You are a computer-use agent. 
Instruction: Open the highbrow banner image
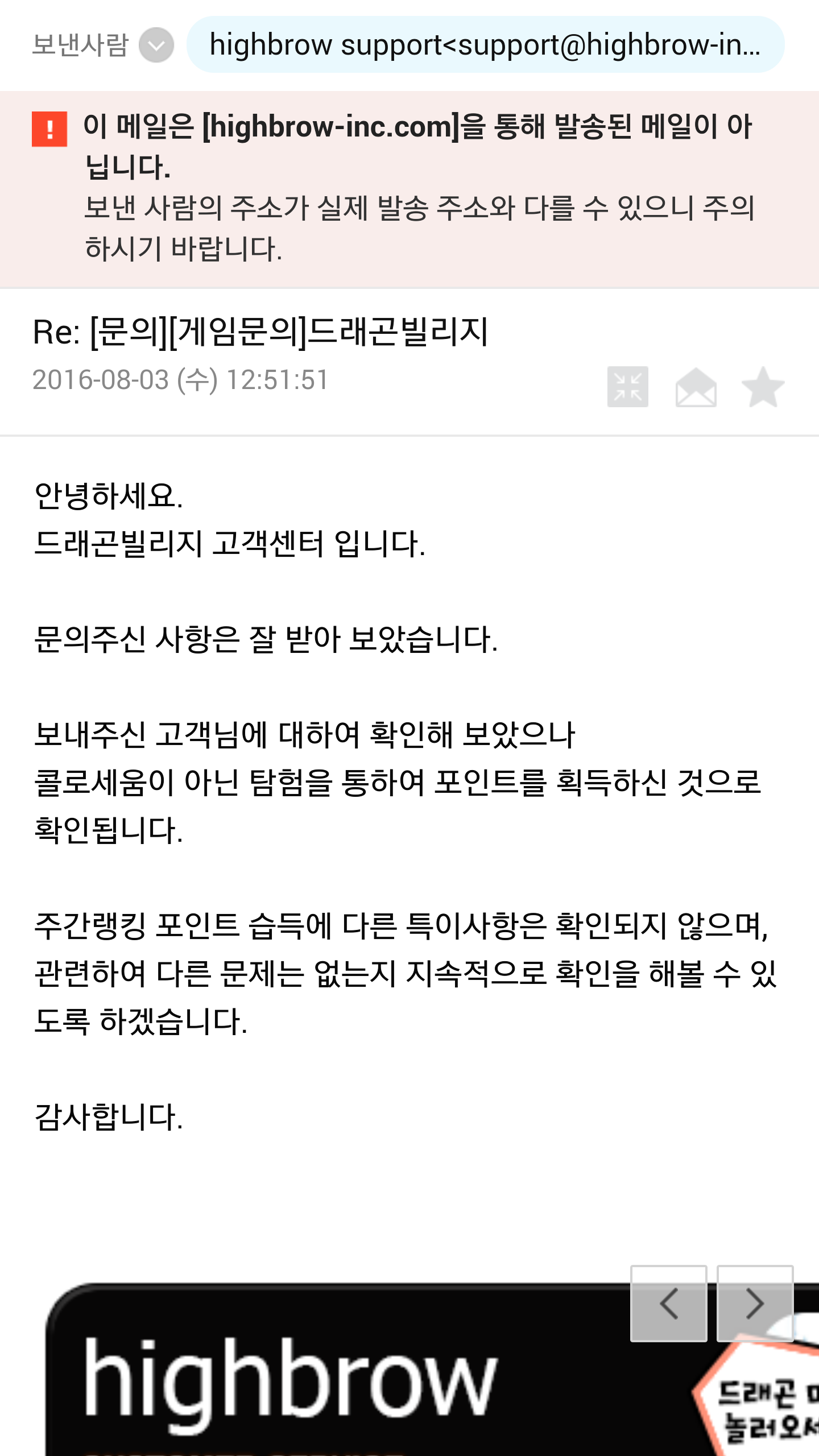pos(432,1370)
